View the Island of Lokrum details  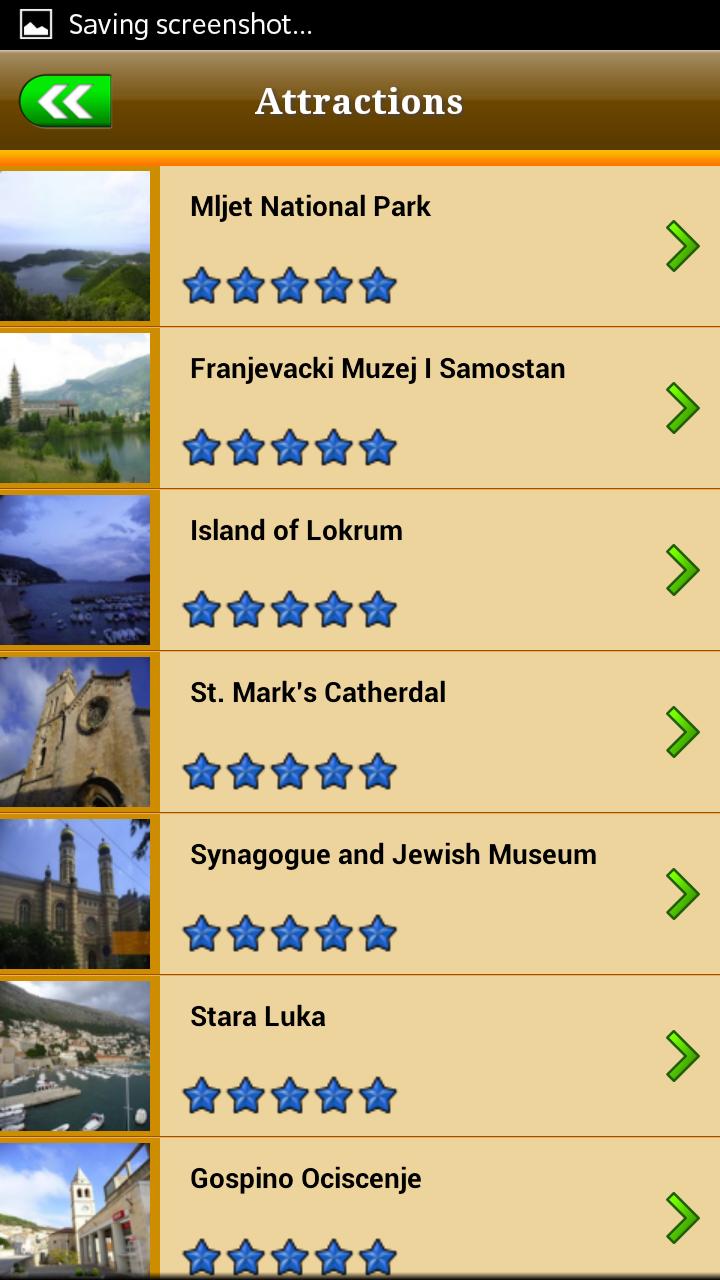pyautogui.click(x=360, y=570)
